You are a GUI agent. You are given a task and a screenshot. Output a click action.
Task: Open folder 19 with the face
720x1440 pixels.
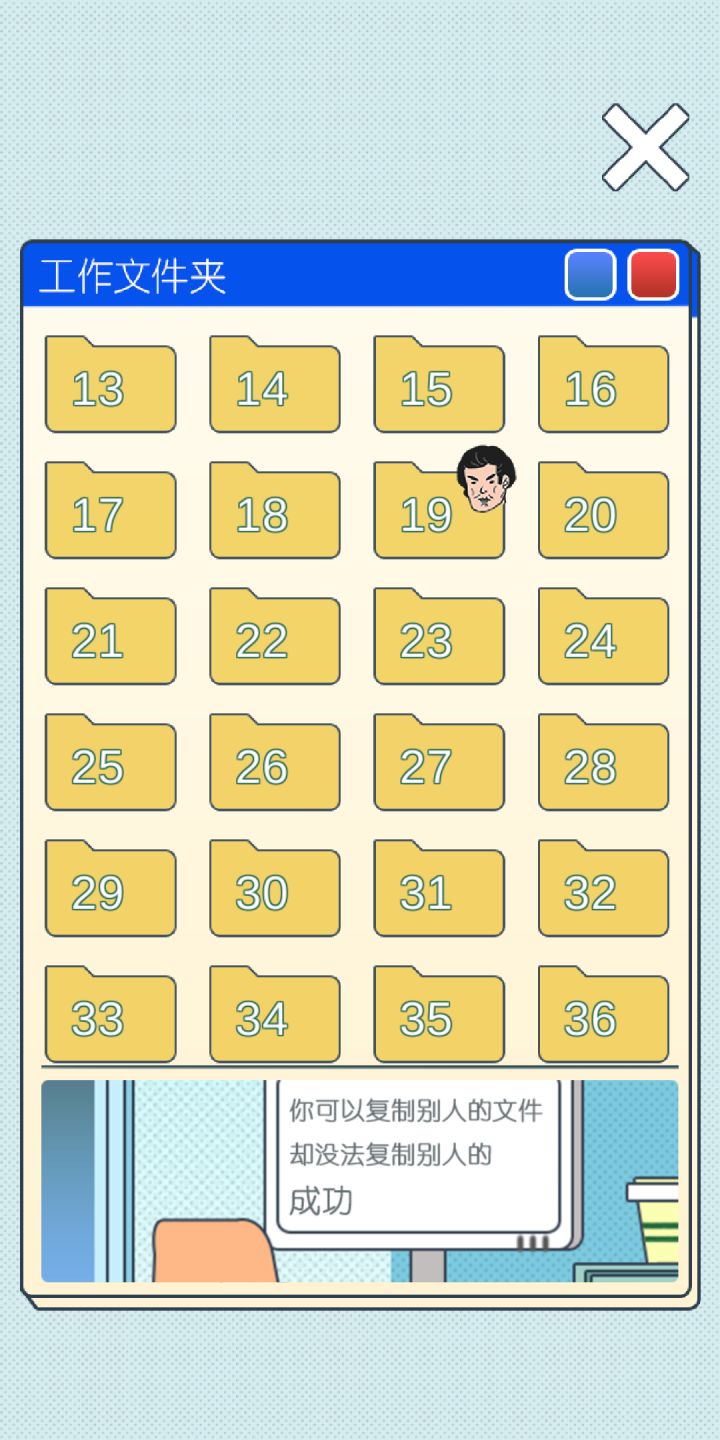point(438,513)
